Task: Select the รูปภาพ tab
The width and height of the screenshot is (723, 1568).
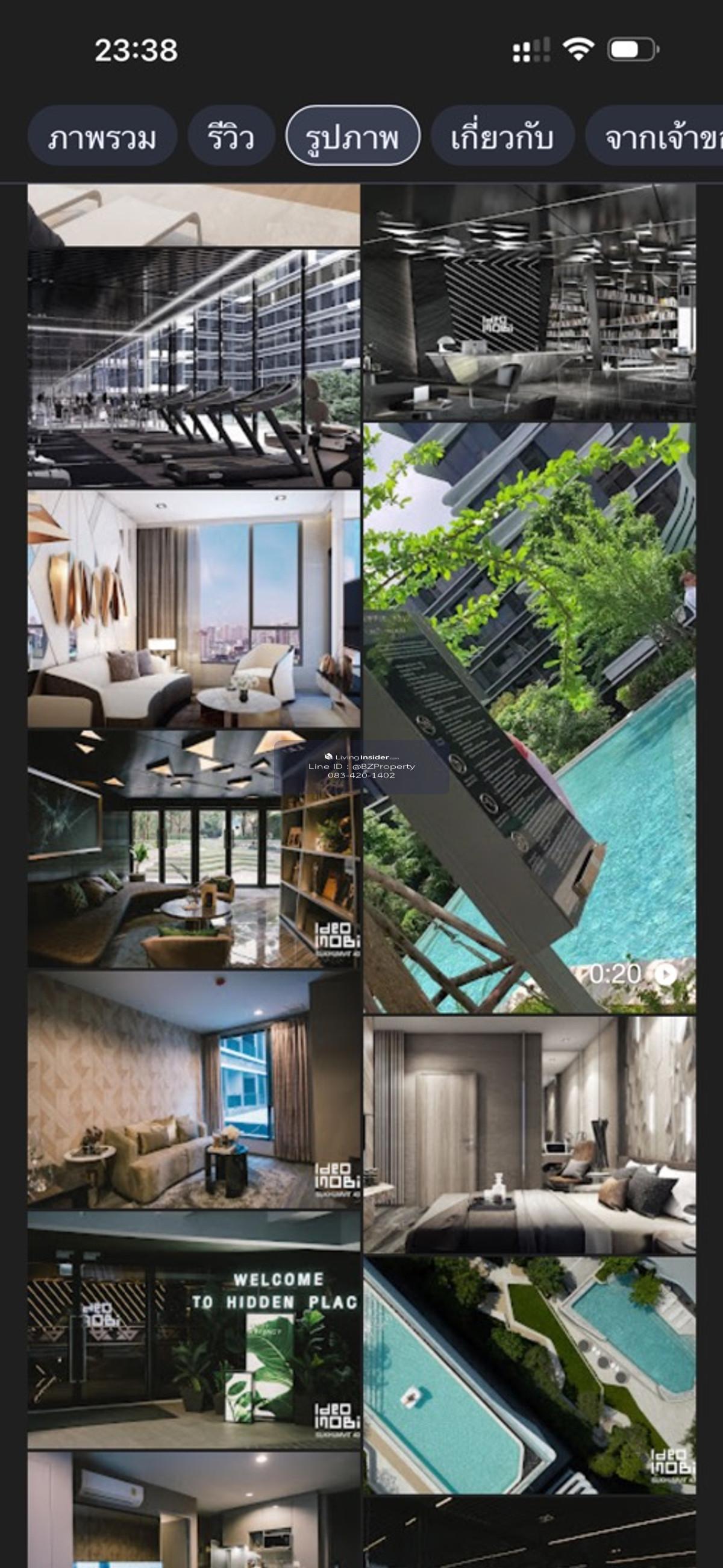Action: [352, 136]
